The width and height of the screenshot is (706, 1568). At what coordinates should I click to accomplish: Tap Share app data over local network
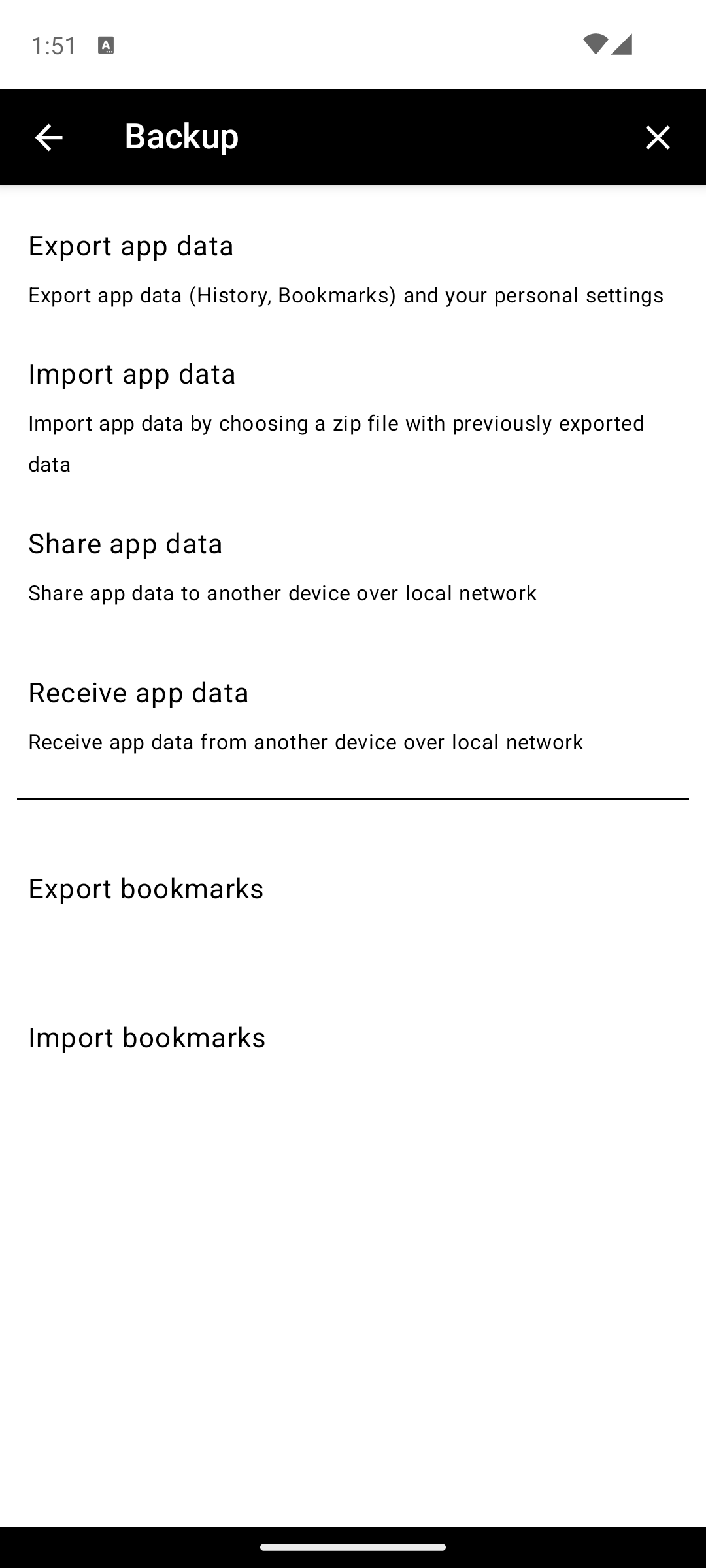(353, 567)
